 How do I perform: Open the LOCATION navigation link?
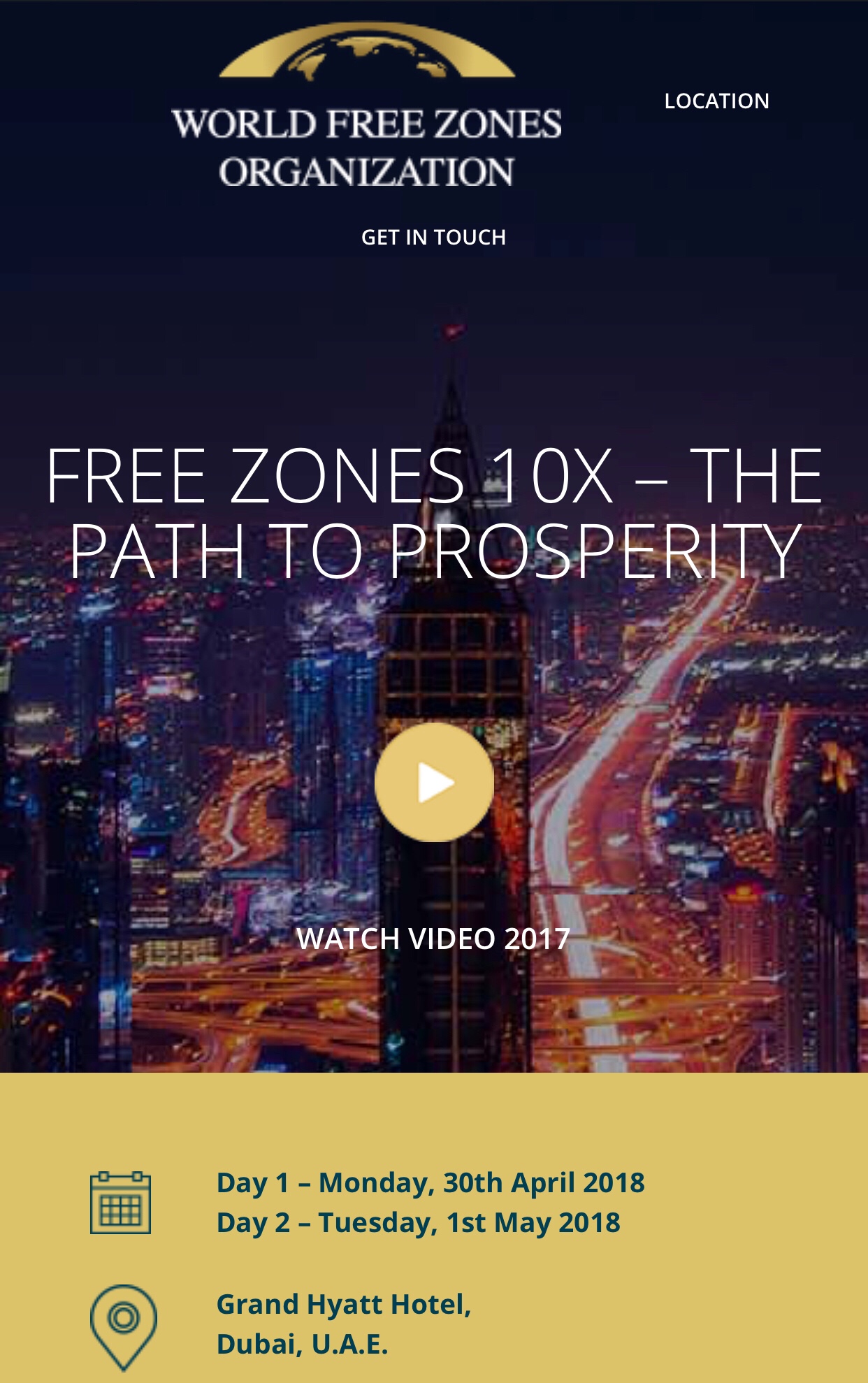(x=716, y=101)
